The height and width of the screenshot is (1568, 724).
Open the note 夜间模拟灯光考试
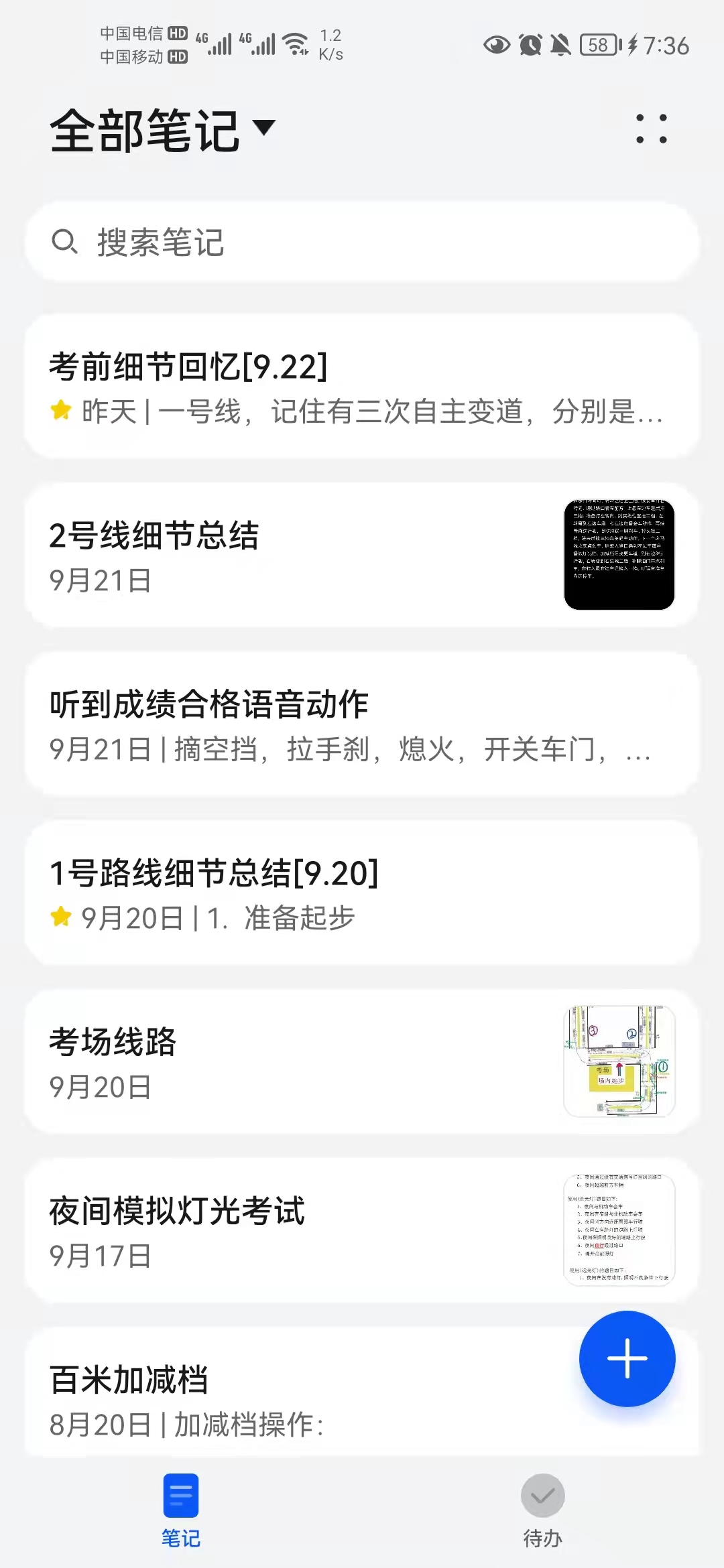point(295,1231)
